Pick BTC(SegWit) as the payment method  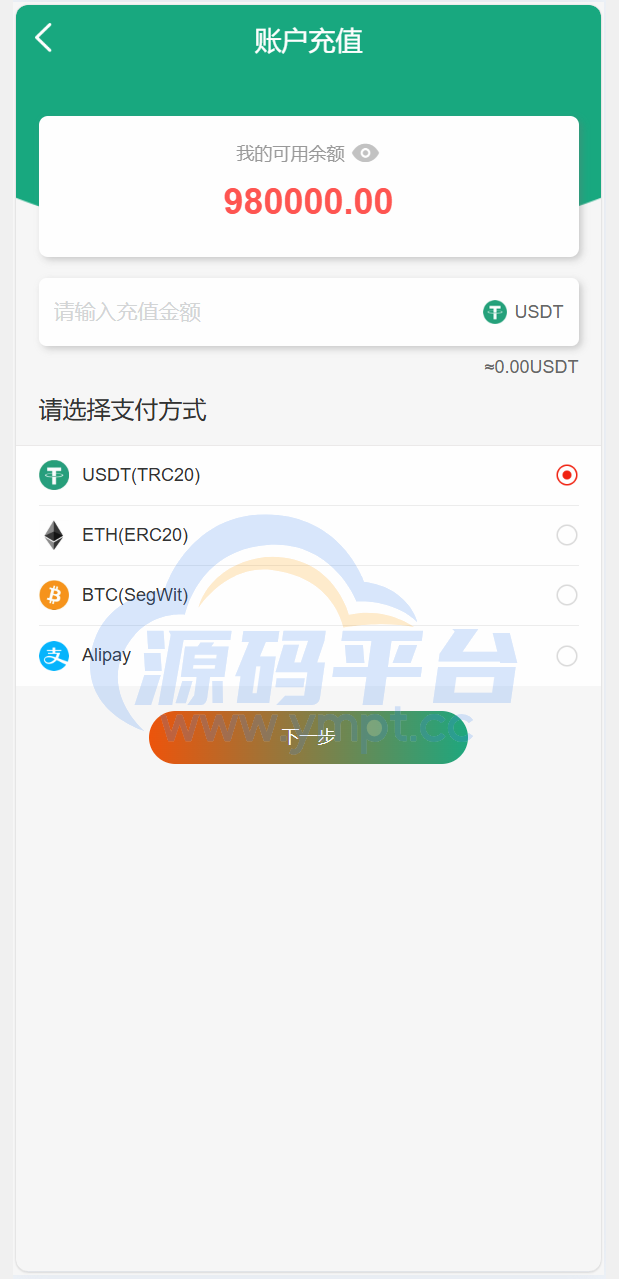point(566,595)
